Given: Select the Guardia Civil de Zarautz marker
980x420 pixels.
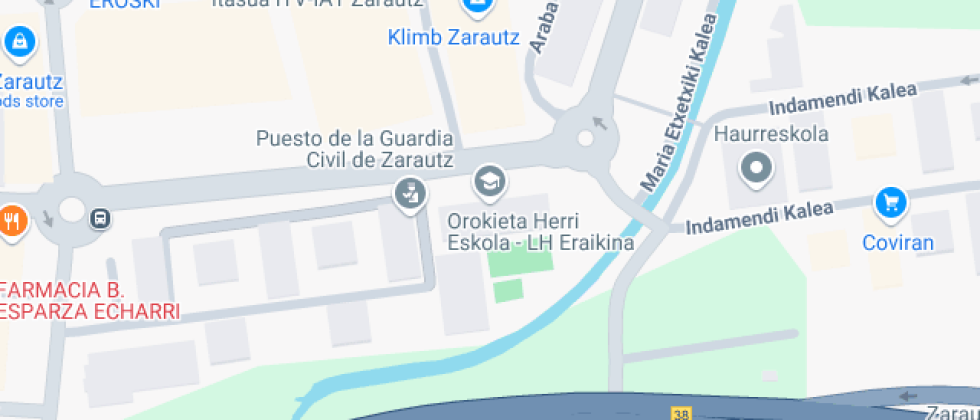Looking at the screenshot, I should pos(408,194).
